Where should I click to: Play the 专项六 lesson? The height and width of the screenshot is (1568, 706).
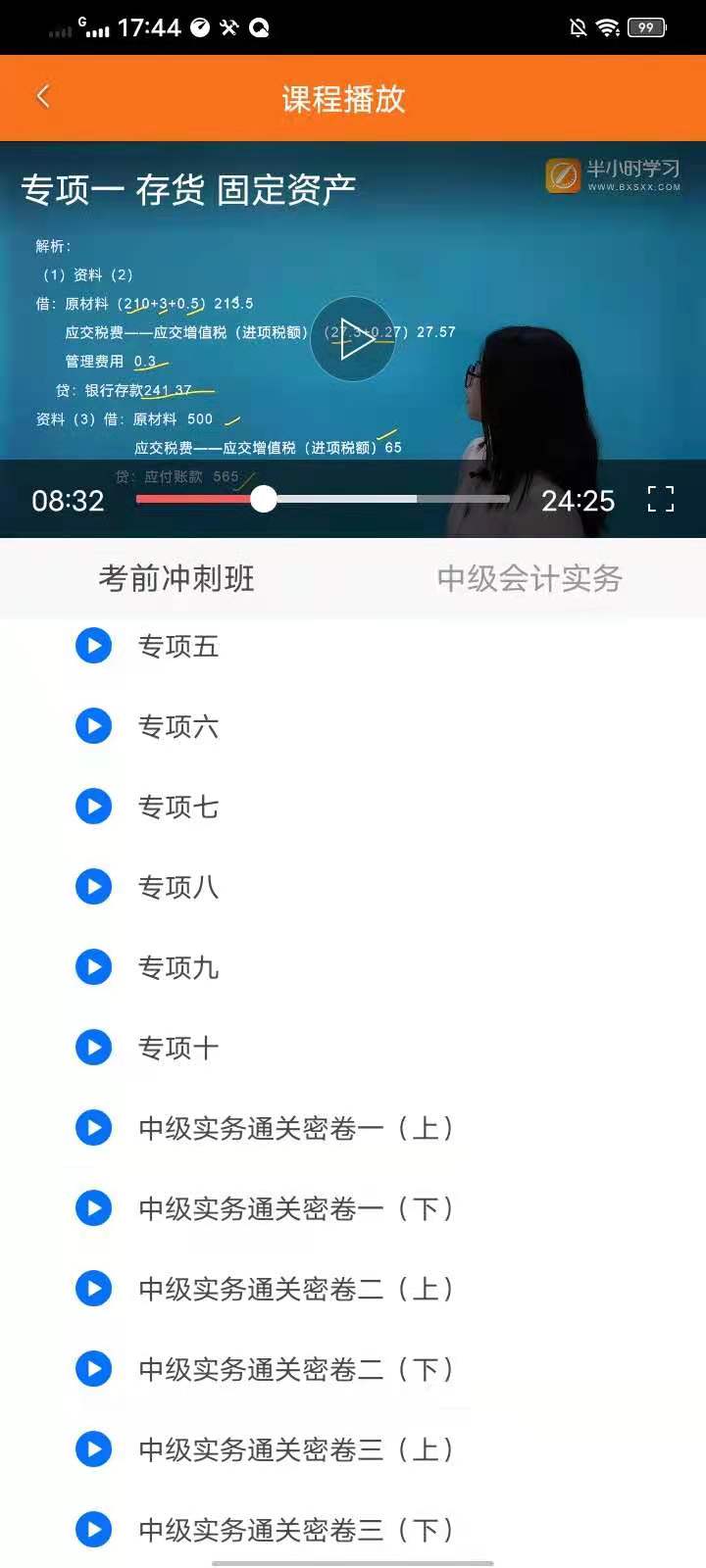[177, 727]
